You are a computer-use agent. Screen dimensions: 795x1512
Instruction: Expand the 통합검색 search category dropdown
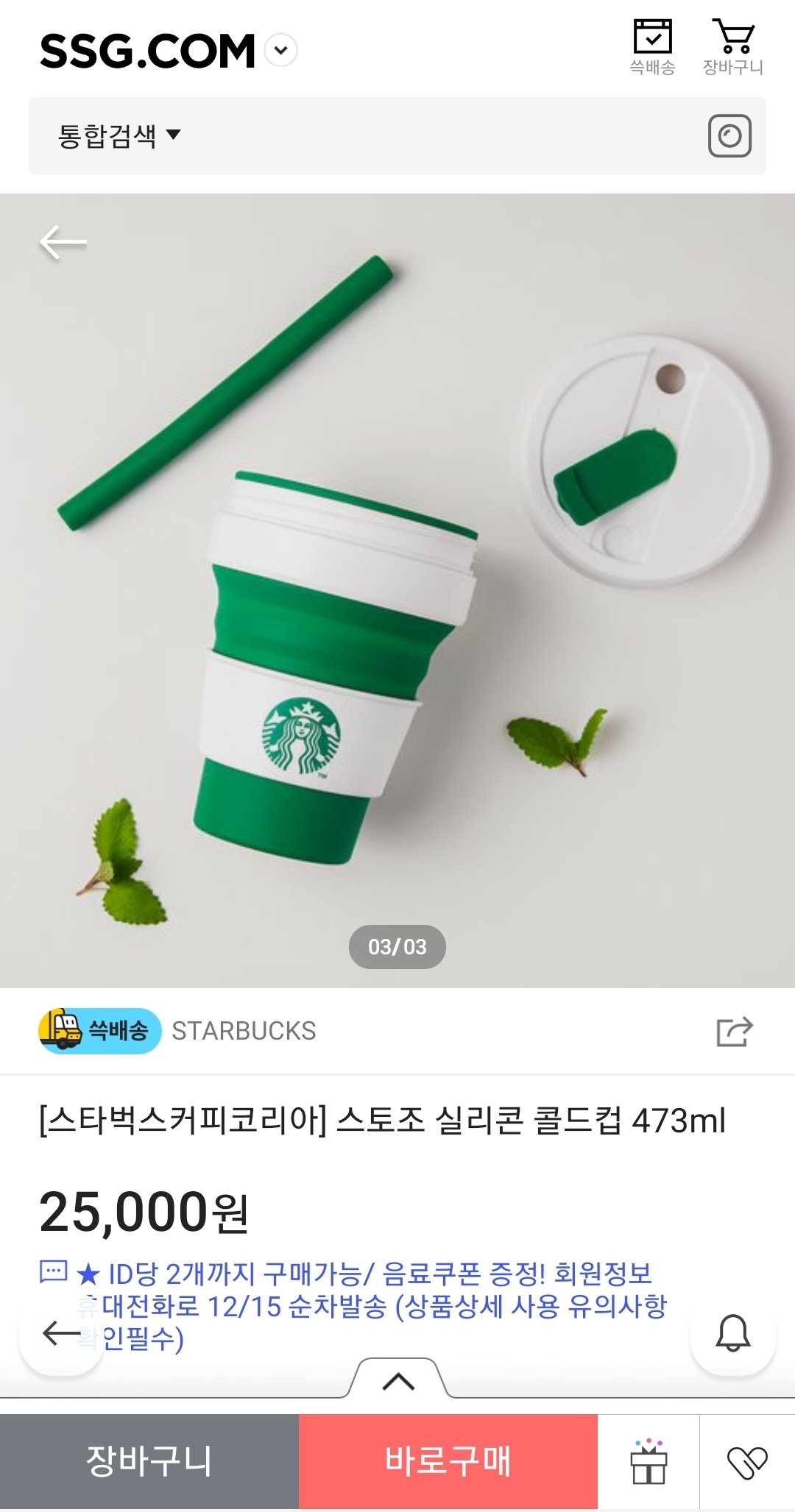[119, 135]
